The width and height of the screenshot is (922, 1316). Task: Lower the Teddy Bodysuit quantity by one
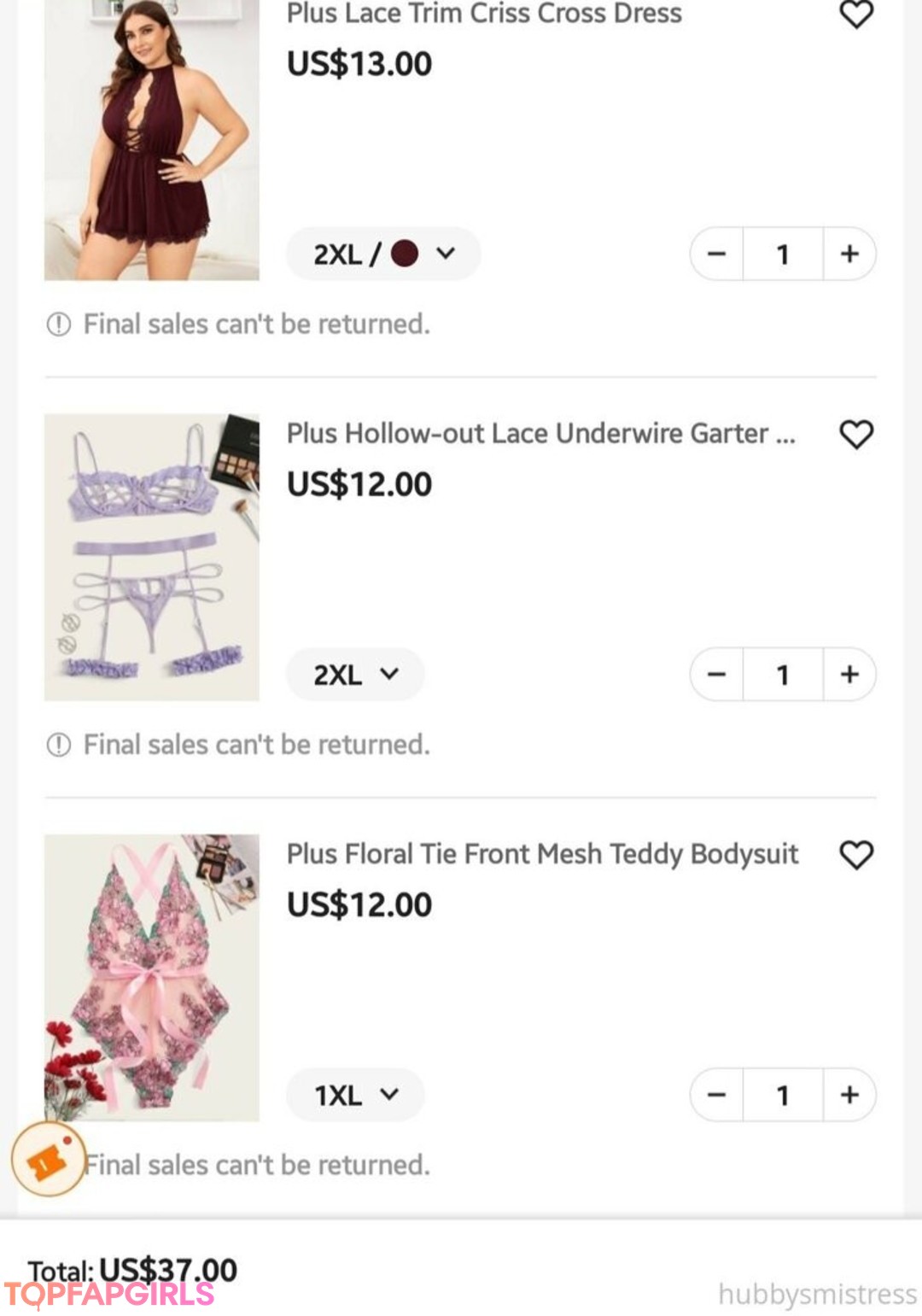[717, 1095]
